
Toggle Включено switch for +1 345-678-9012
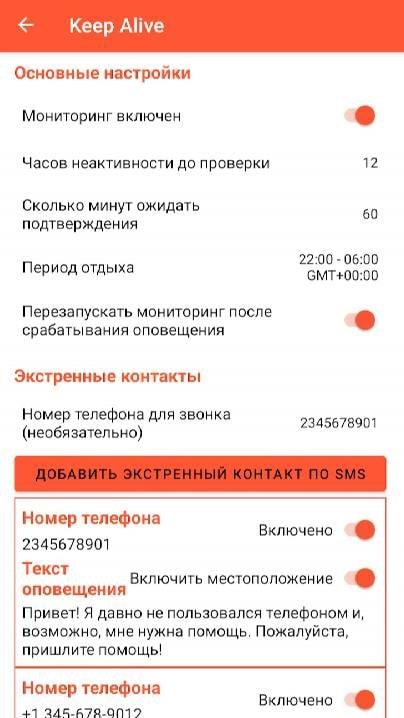click(x=360, y=700)
